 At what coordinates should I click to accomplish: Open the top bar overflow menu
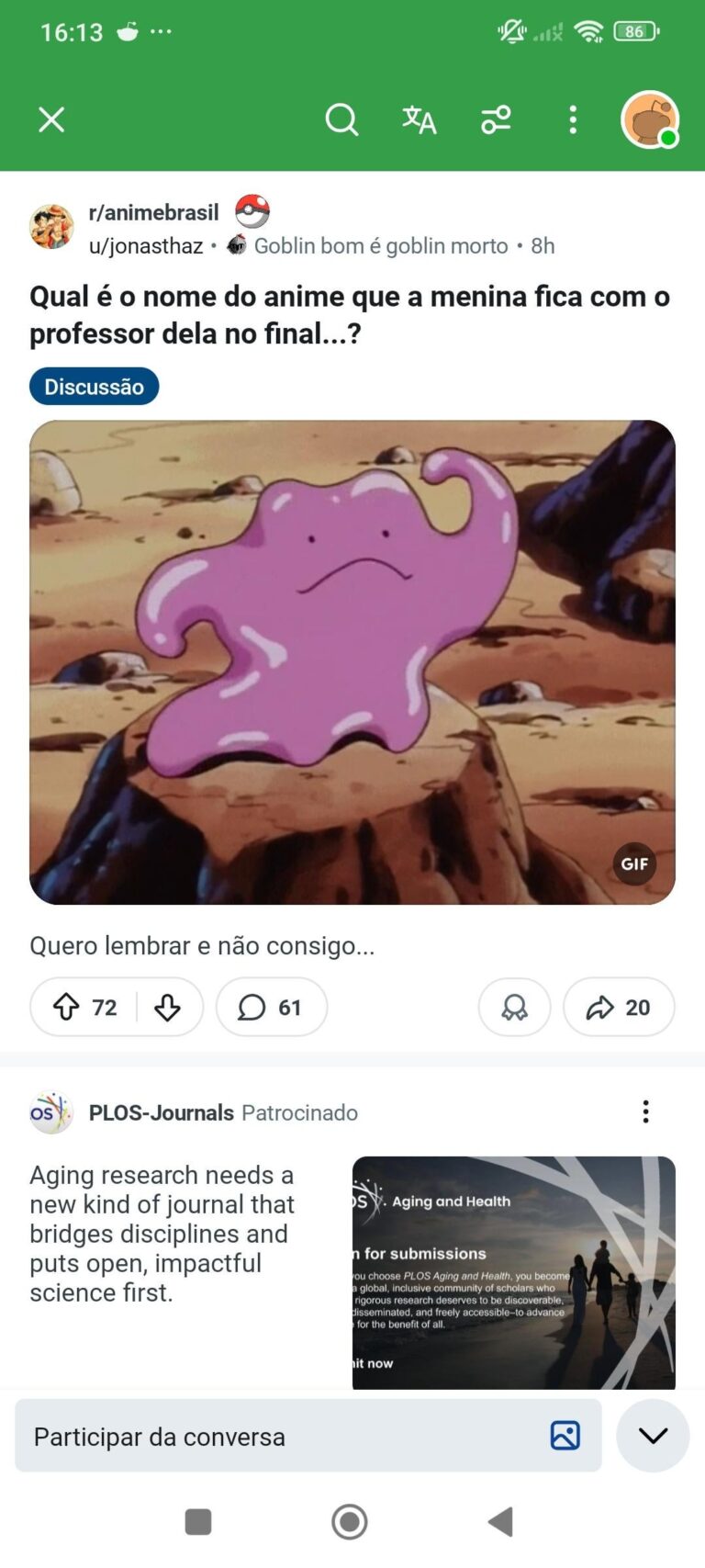pyautogui.click(x=573, y=119)
